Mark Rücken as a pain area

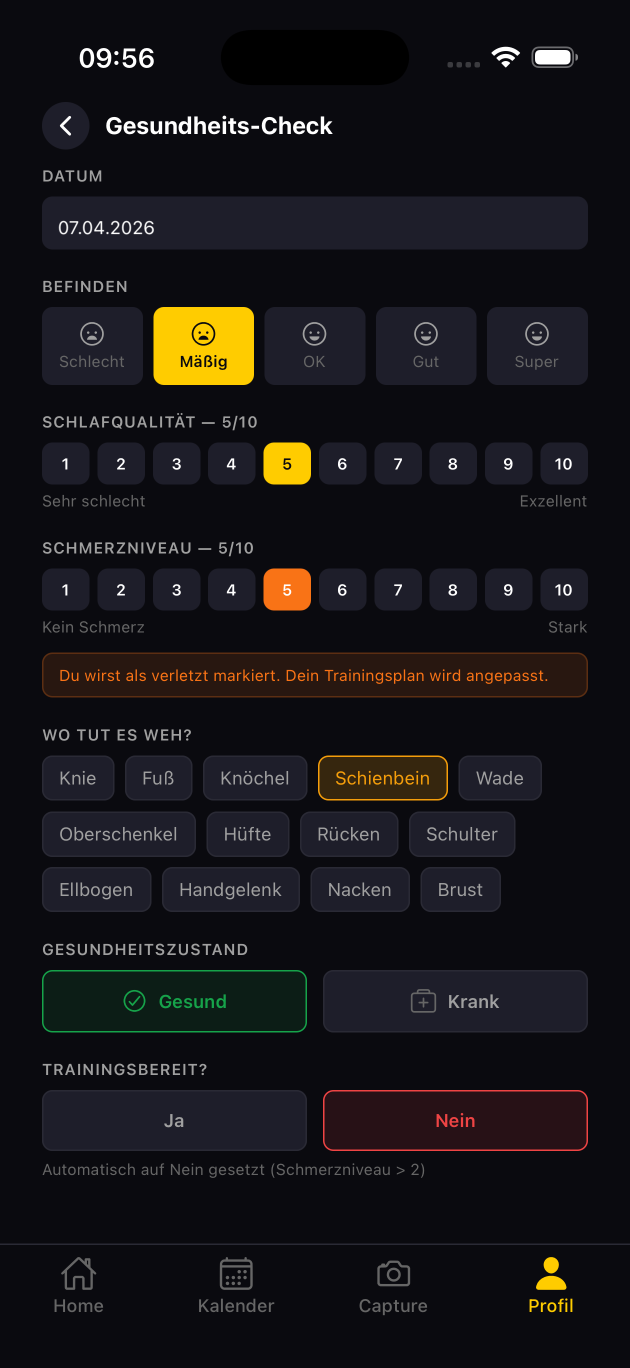pyautogui.click(x=348, y=834)
